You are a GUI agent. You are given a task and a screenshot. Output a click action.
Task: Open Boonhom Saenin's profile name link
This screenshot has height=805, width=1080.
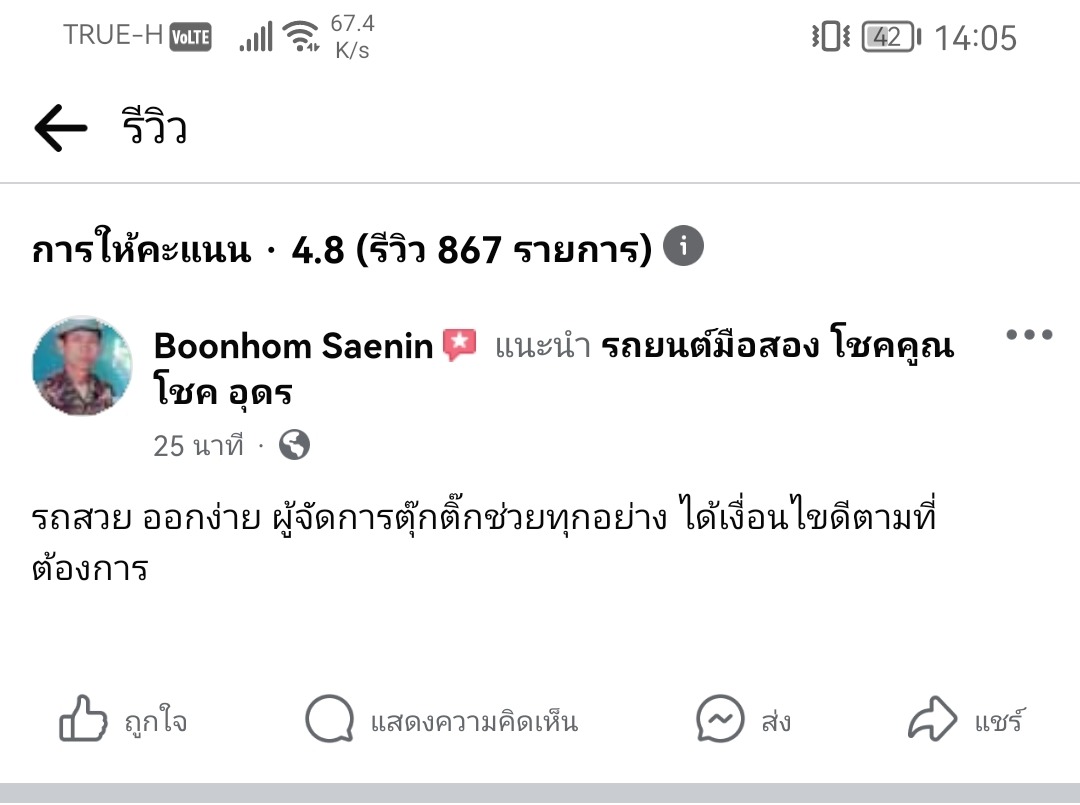tap(293, 347)
